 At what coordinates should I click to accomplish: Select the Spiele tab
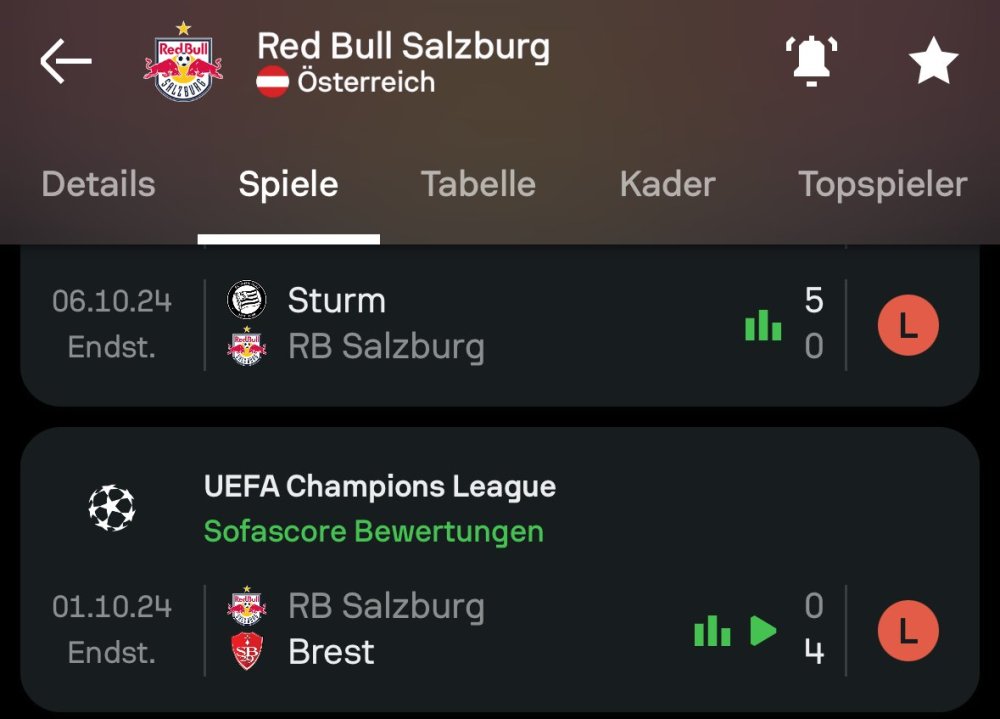pyautogui.click(x=288, y=185)
